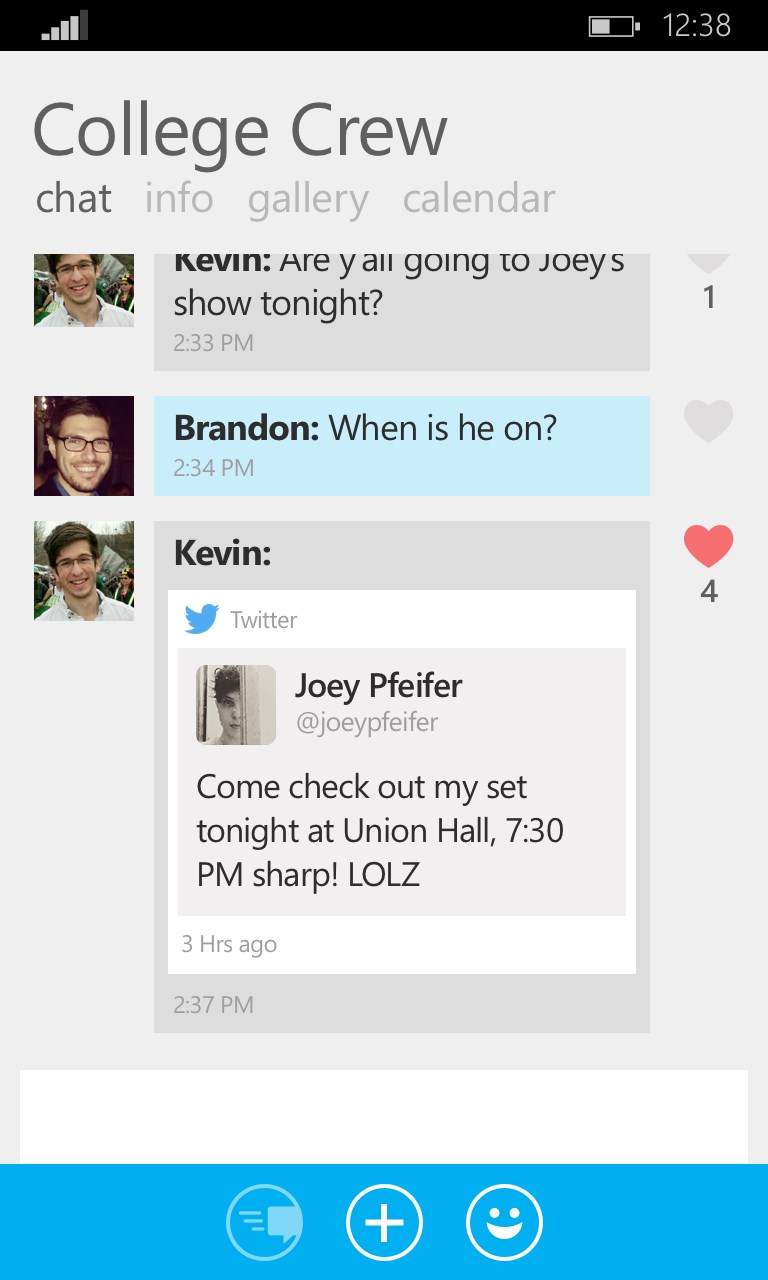Open Kevin's avatar beside the Twitter message
768x1280 pixels.
click(x=84, y=571)
